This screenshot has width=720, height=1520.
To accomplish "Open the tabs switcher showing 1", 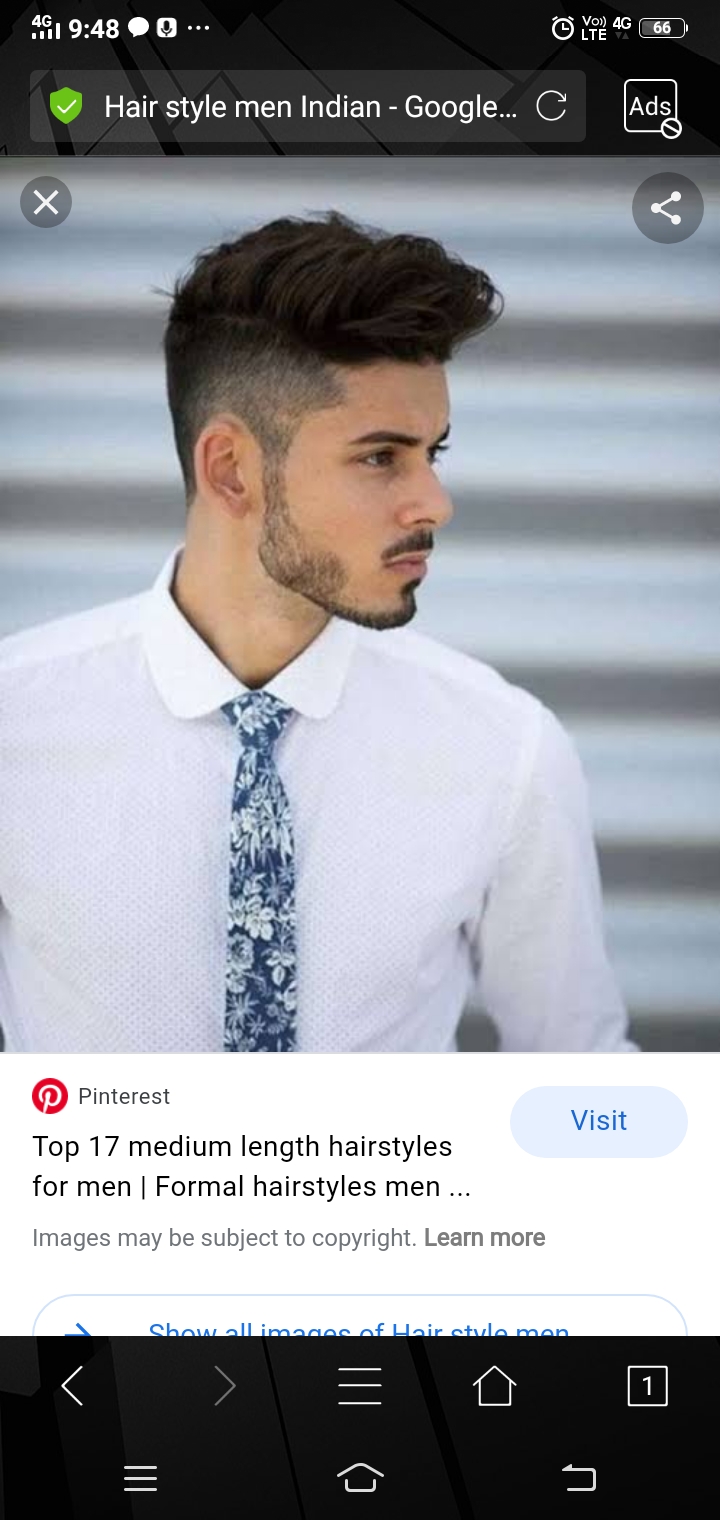I will pos(646,1387).
